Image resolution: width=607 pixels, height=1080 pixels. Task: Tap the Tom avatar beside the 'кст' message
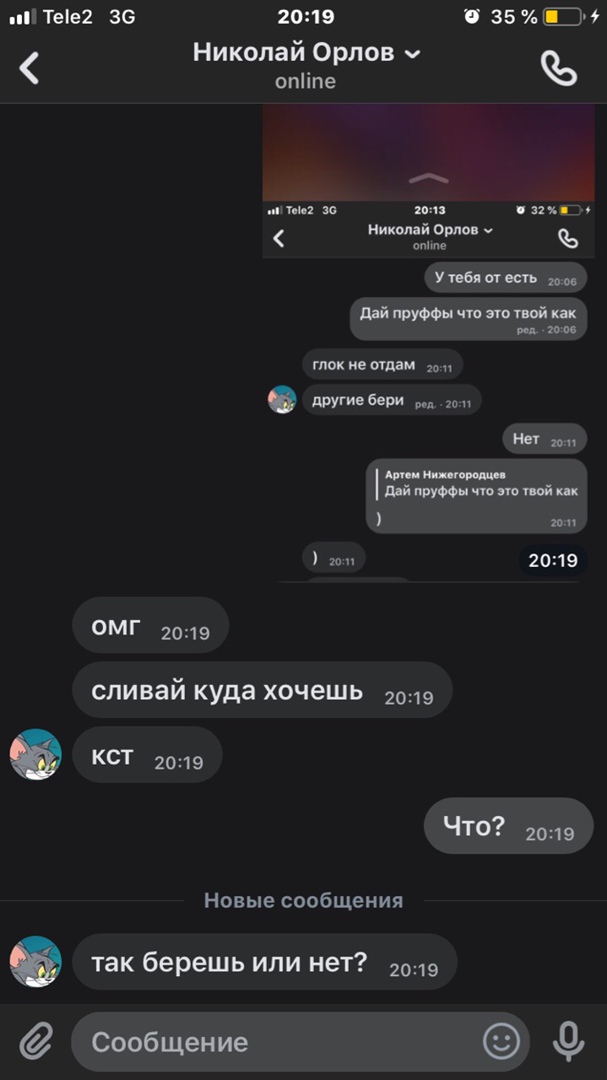pyautogui.click(x=36, y=755)
